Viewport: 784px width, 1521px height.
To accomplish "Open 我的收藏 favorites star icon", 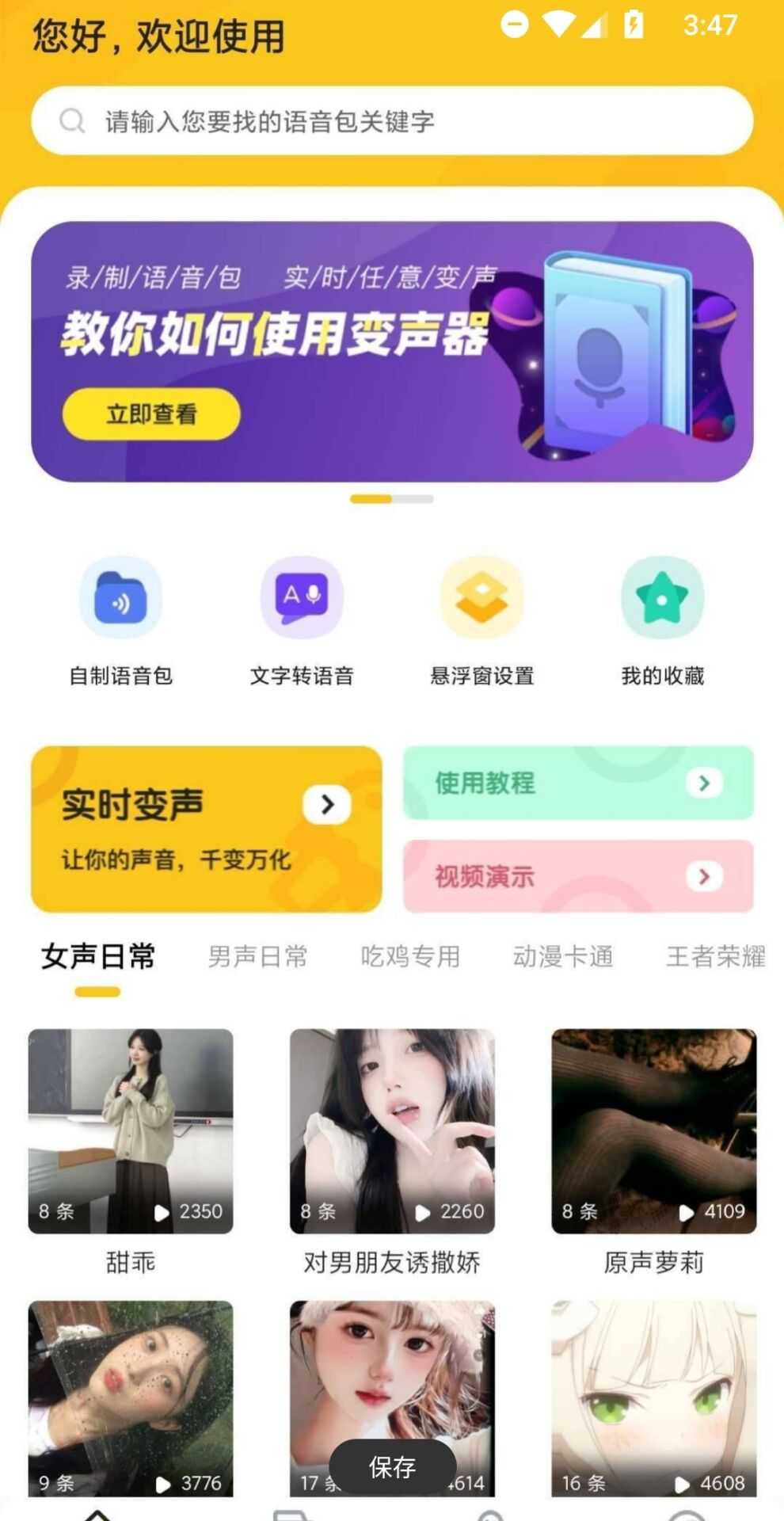I will coord(664,598).
